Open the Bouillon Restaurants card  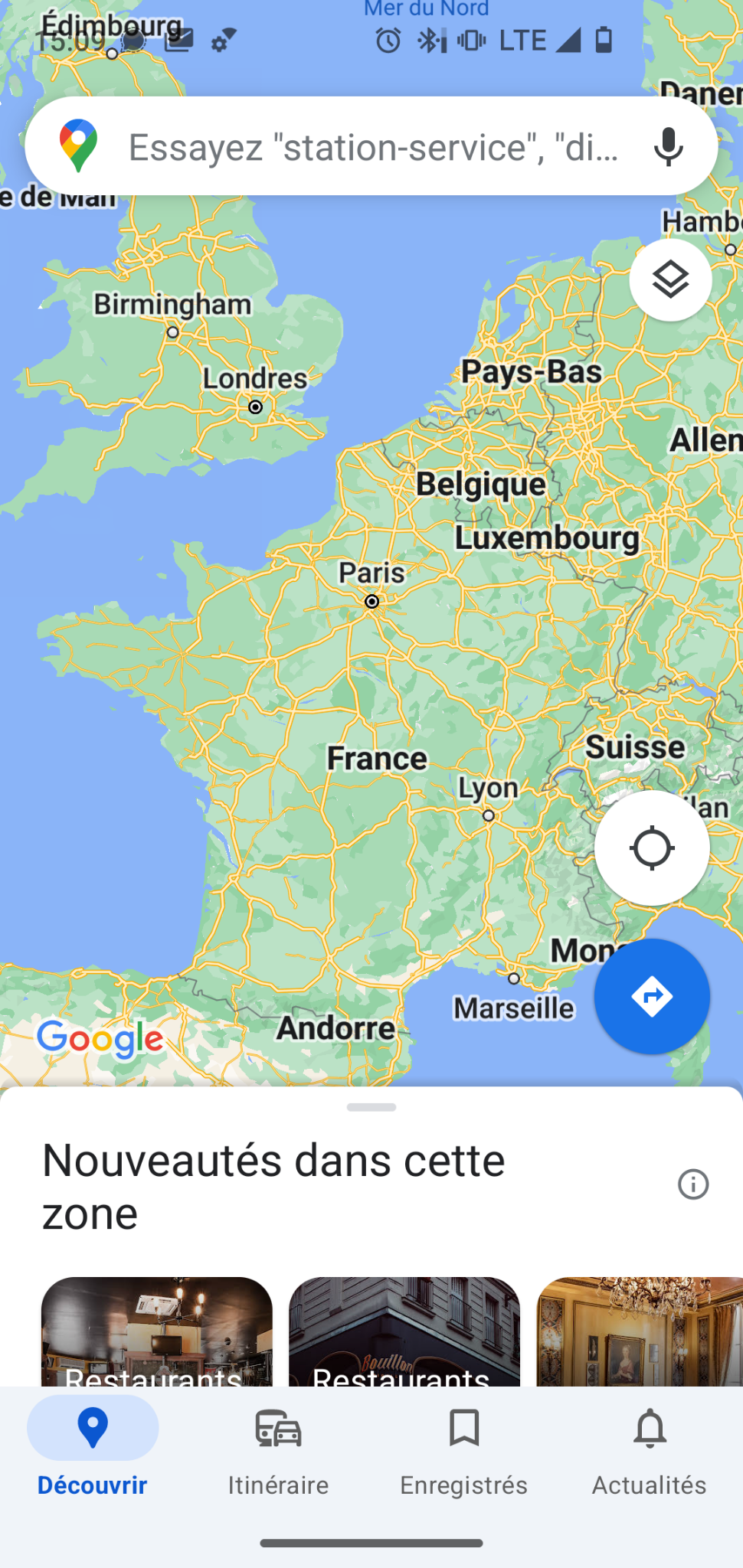coord(404,1332)
